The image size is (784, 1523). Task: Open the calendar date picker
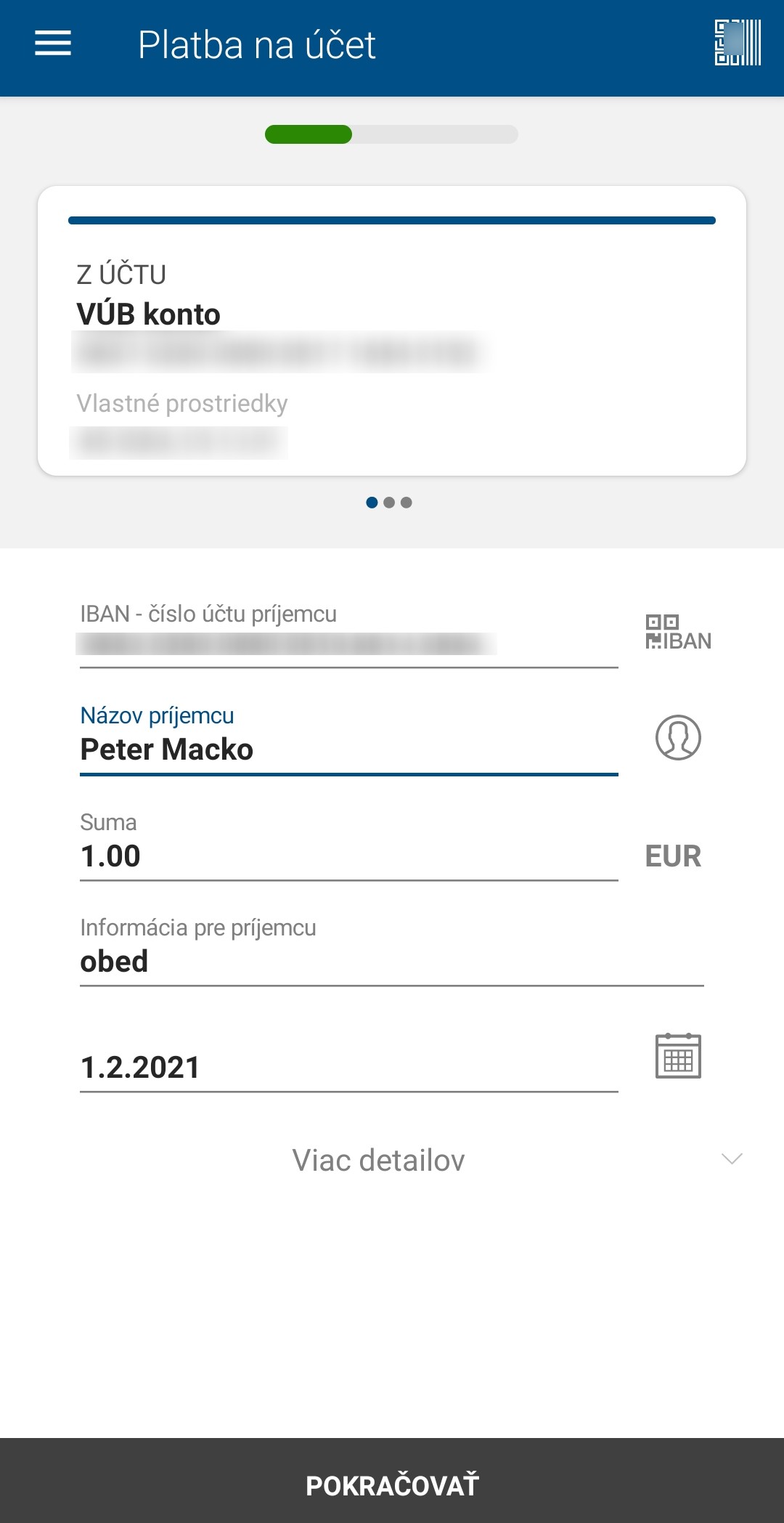pos(678,1056)
